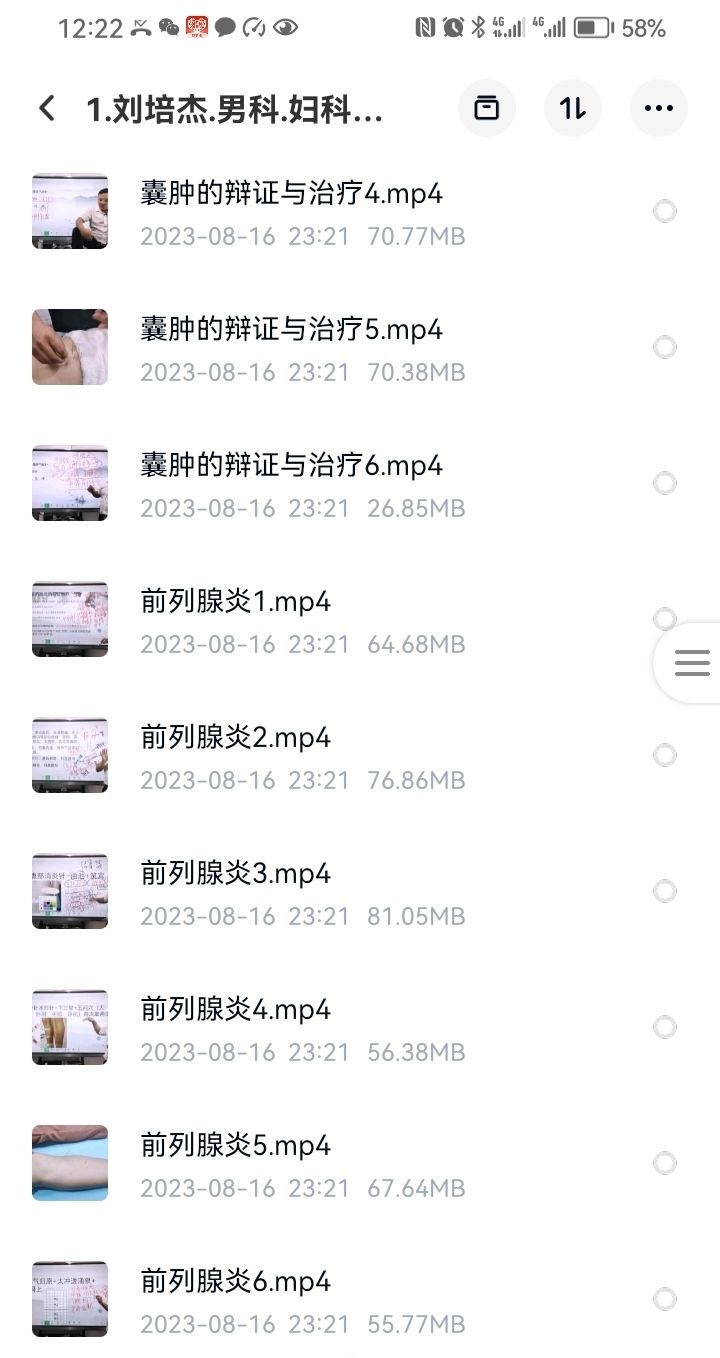Viewport: 720px width, 1358px height.
Task: Tap the thumbnail of 前列腺炎5.mp4
Action: (69, 1163)
